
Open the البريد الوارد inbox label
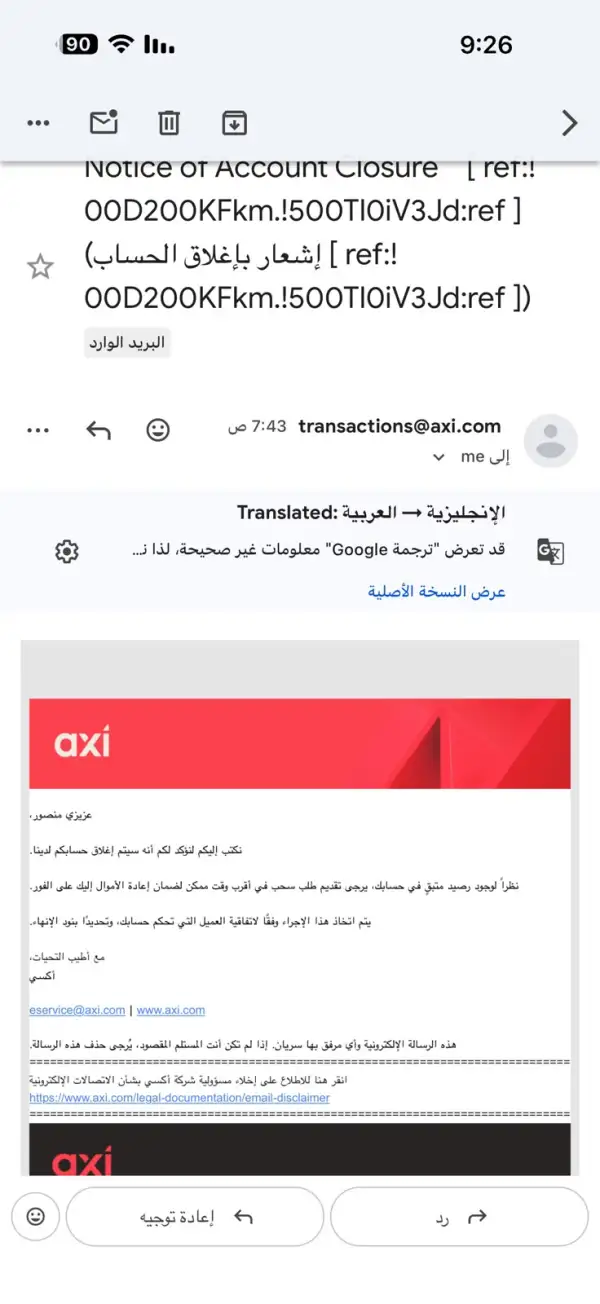click(x=127, y=343)
